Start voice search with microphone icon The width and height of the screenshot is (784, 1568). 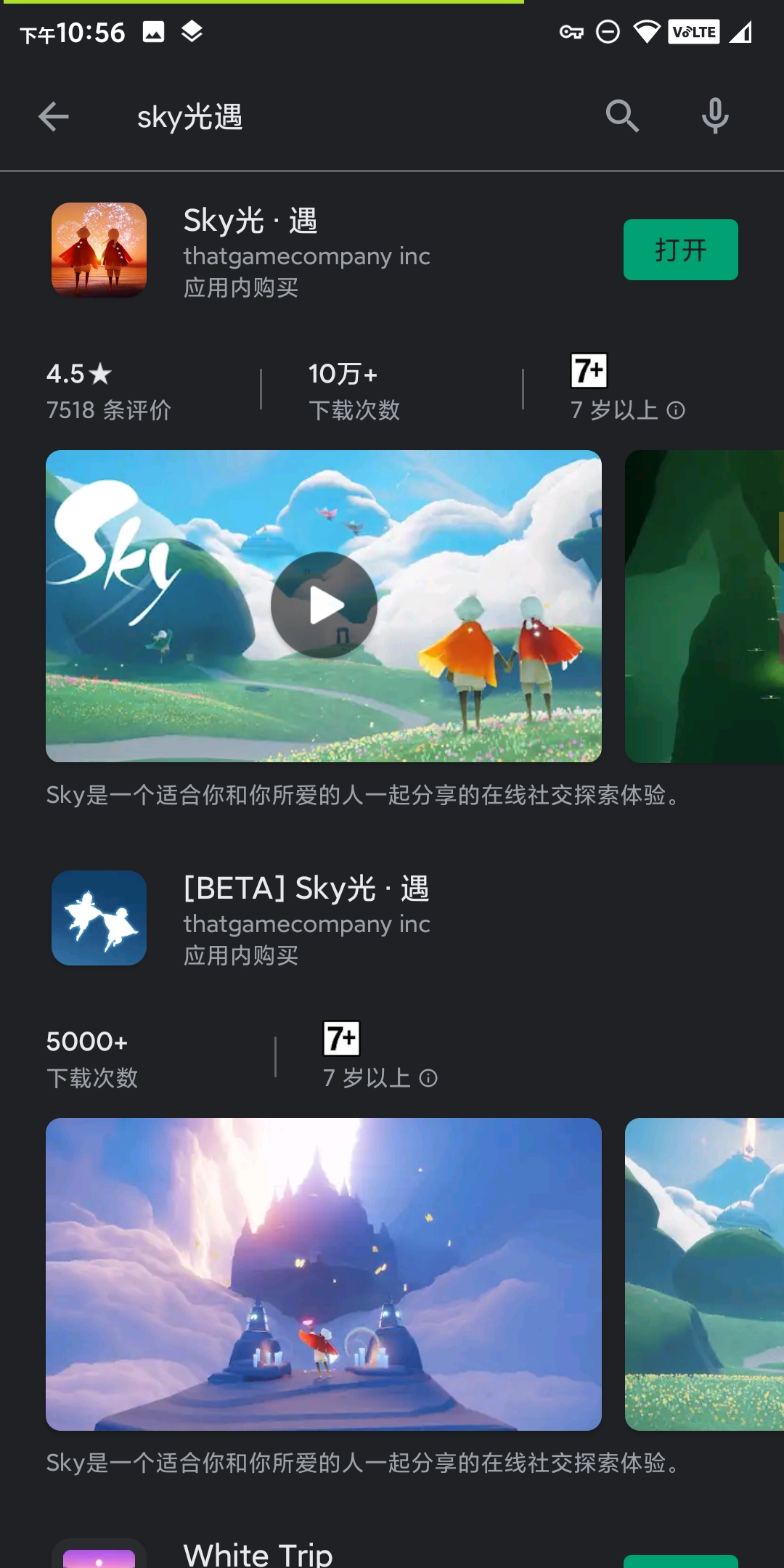pos(715,116)
